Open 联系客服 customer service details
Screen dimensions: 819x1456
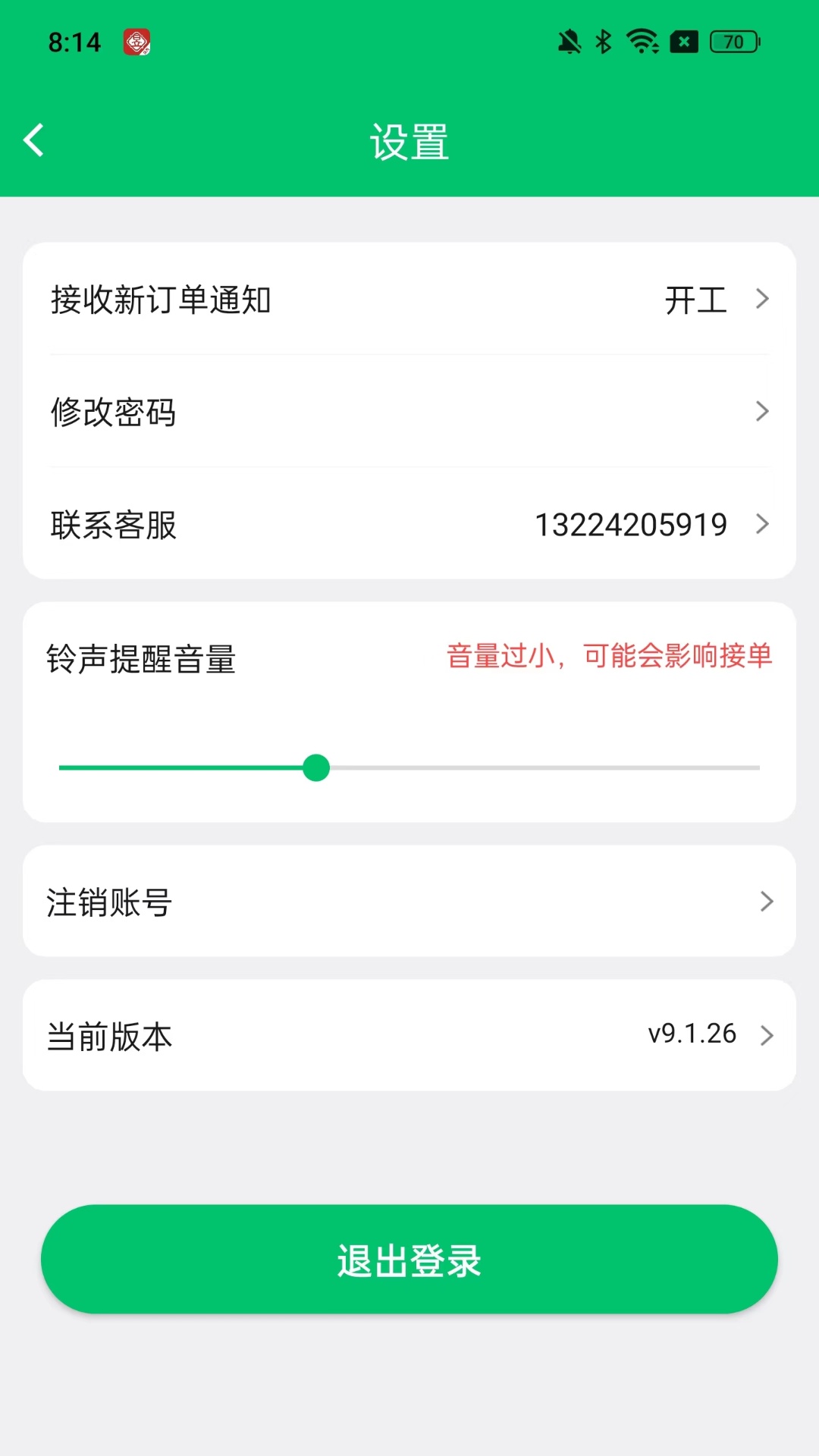pos(409,524)
